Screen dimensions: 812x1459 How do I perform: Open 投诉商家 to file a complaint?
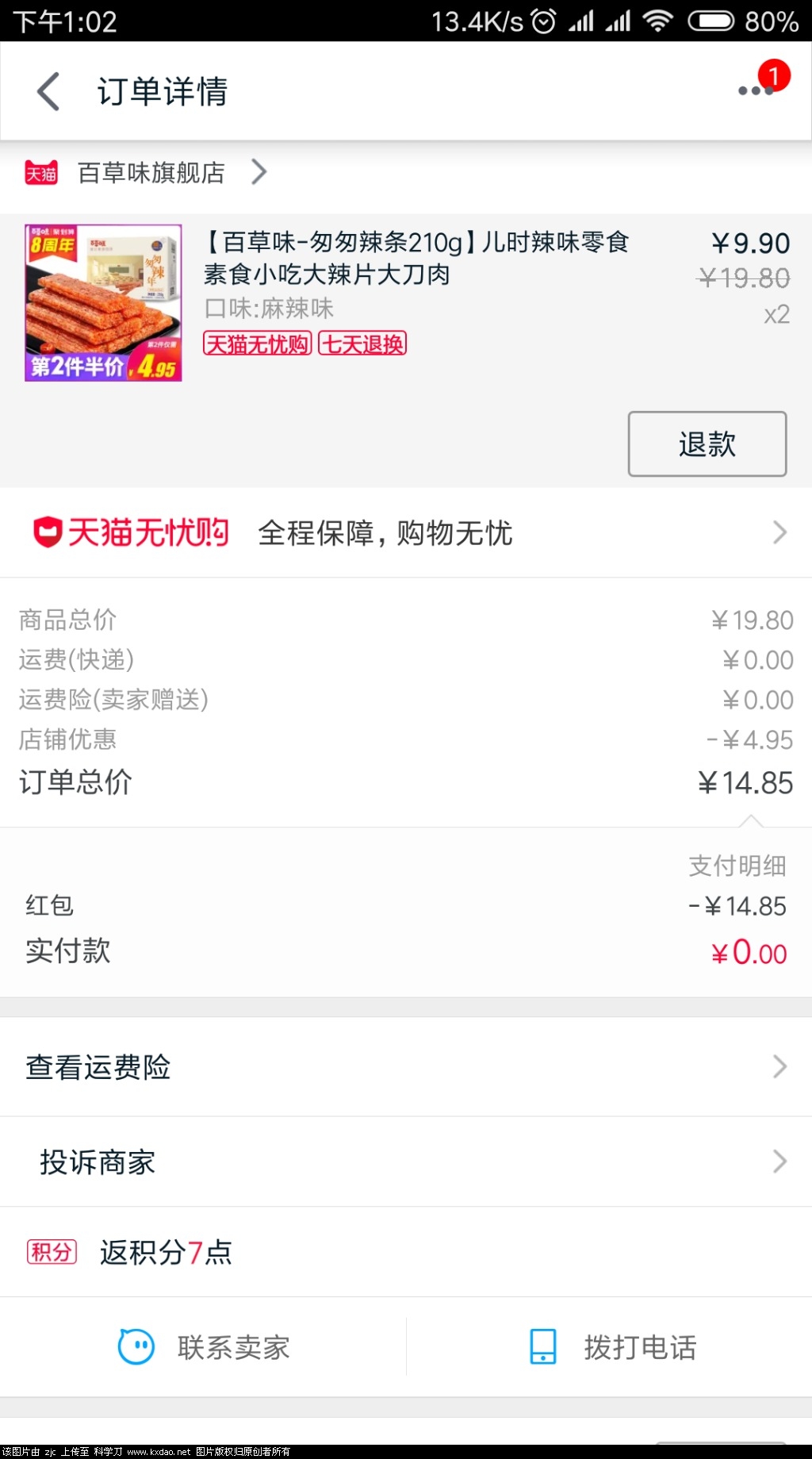(406, 1162)
